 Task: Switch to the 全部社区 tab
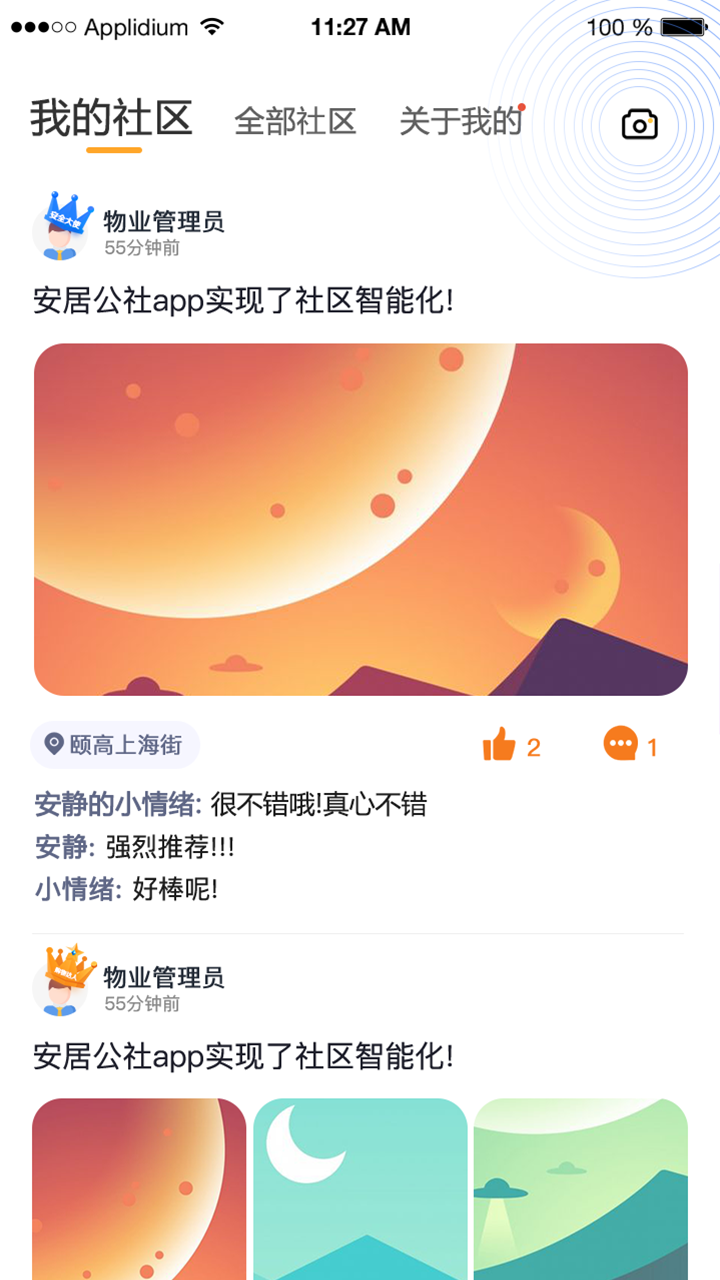point(295,121)
